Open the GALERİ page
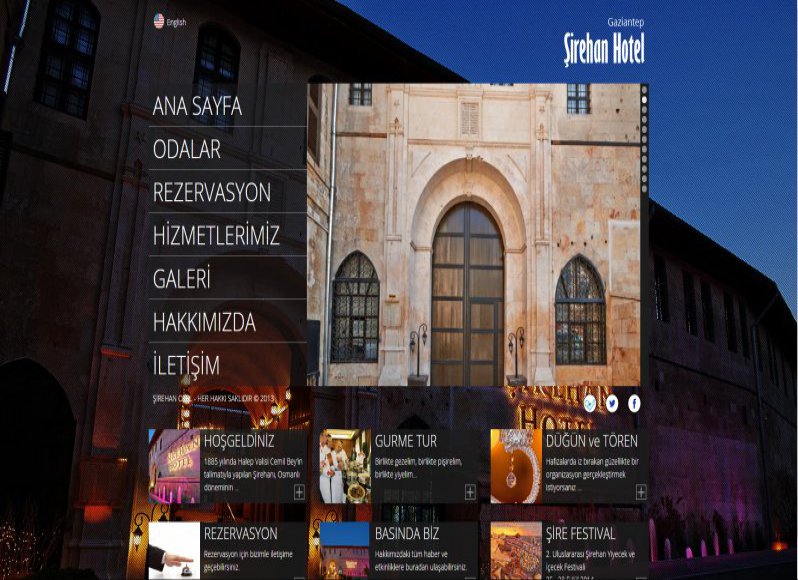 click(x=182, y=280)
